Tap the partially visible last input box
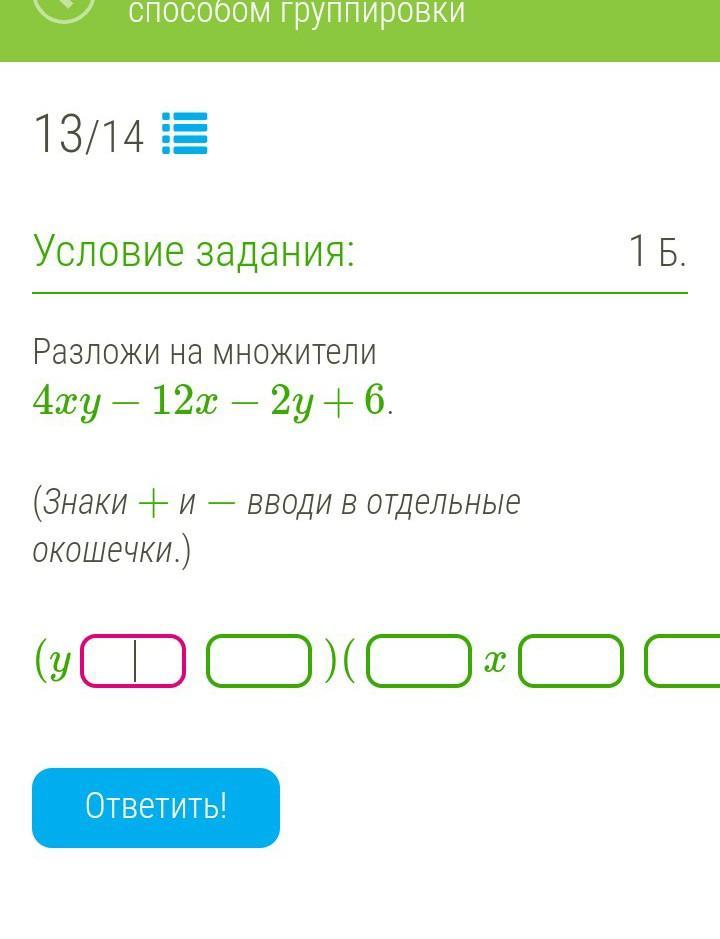This screenshot has height=939, width=720. [685, 661]
